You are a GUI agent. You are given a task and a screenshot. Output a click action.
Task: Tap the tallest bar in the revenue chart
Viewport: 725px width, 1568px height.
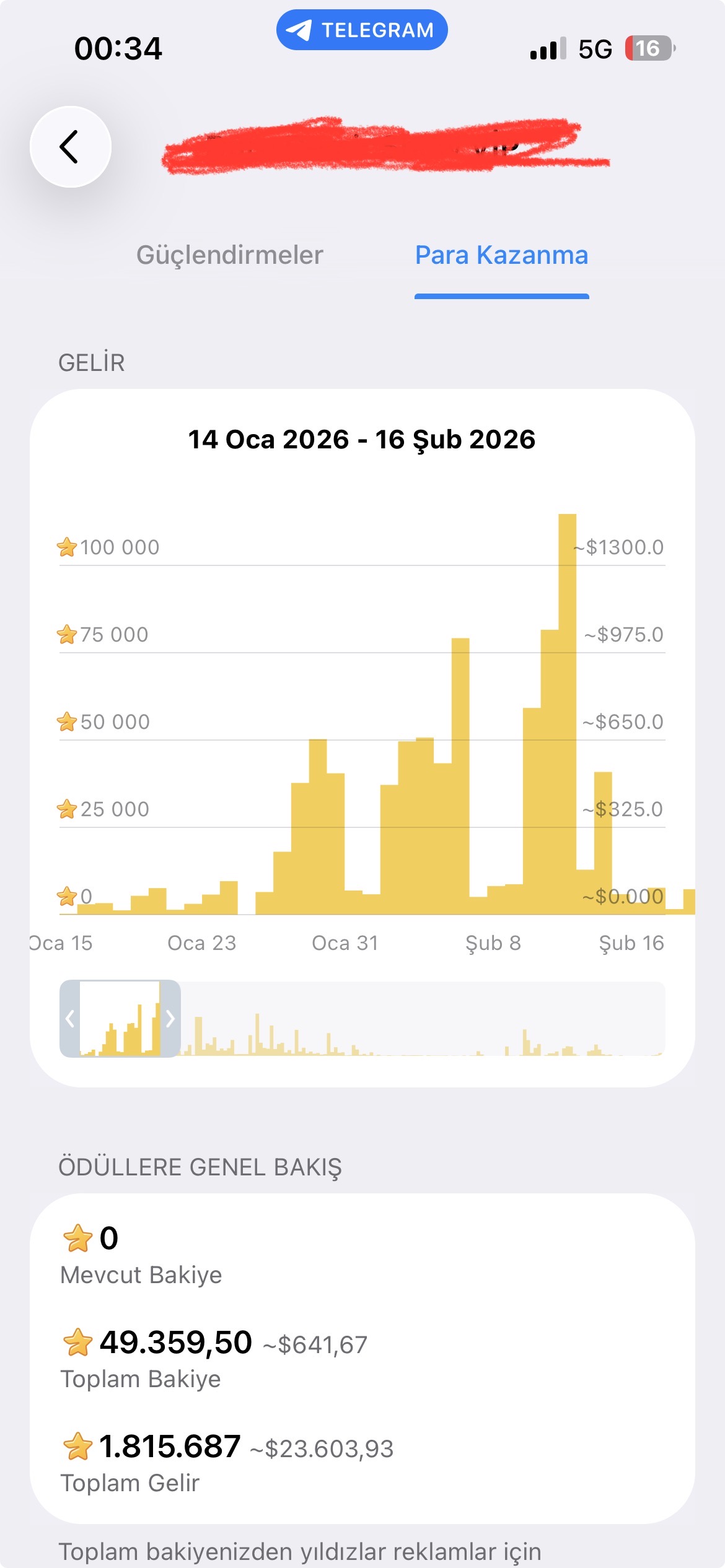pos(567,713)
